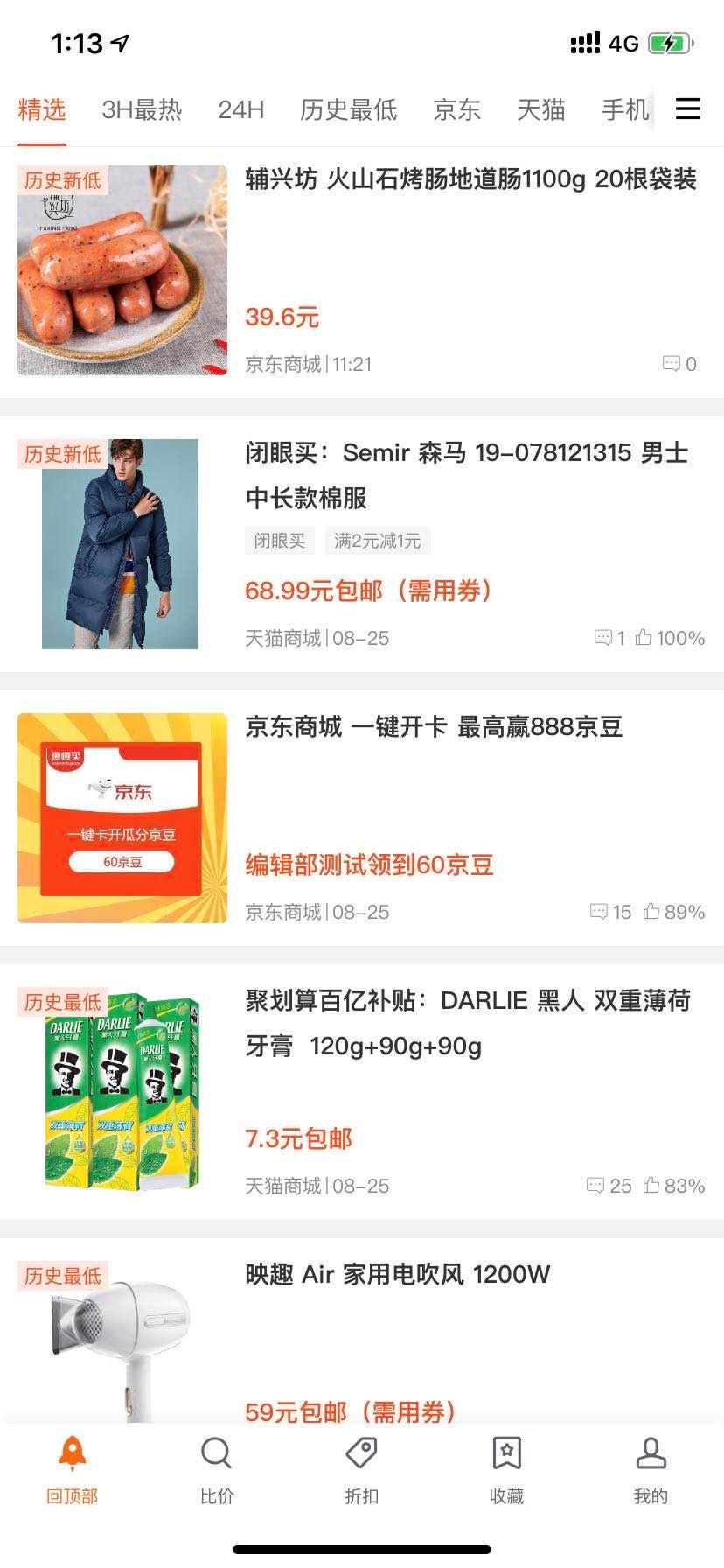Tap the 满2元减1元 coupon tag

[x=376, y=540]
